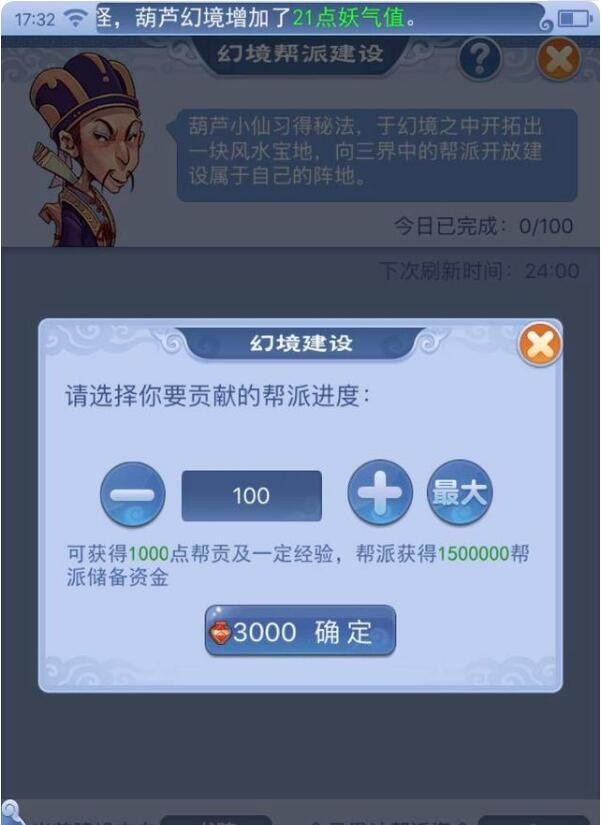Open the question mark help icon
Viewport: 601px width, 825px height.
480,61
